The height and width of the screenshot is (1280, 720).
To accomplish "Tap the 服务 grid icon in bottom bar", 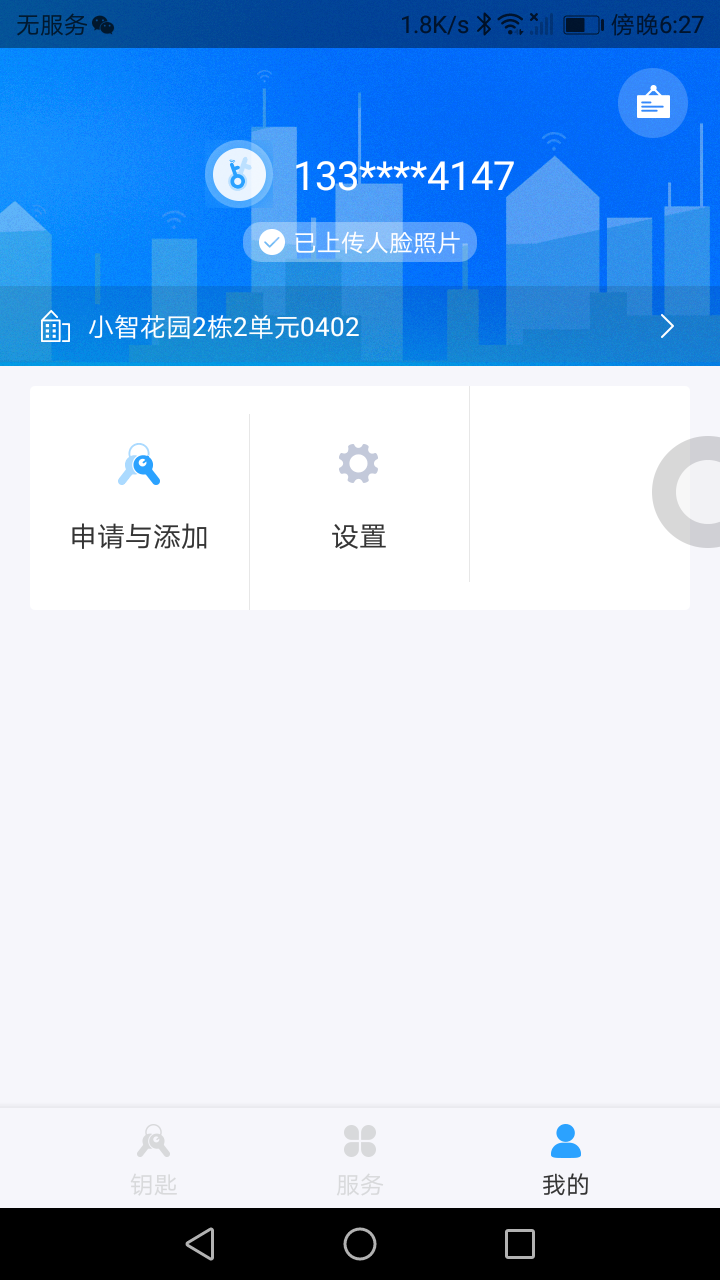I will [x=360, y=1141].
